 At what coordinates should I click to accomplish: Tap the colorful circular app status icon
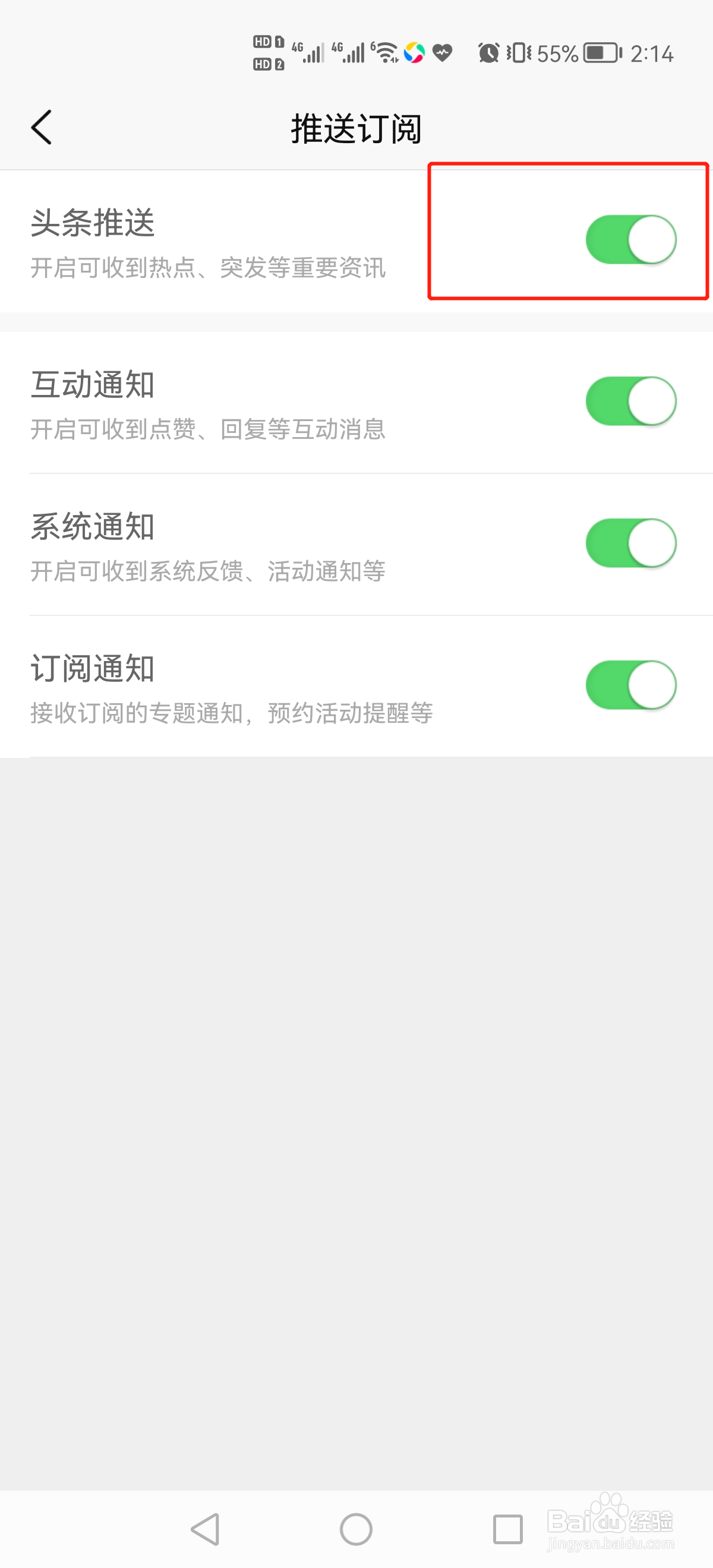[415, 53]
